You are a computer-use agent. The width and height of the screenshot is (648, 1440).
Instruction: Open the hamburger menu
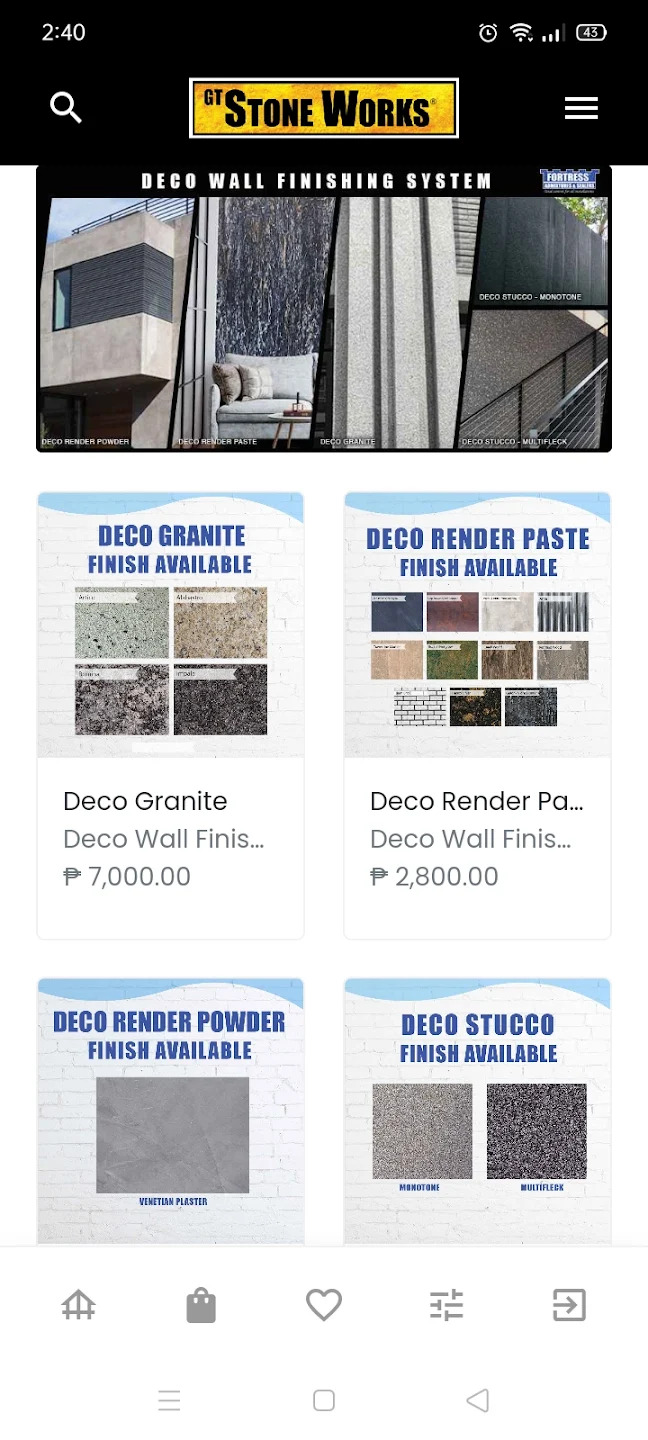[x=581, y=108]
